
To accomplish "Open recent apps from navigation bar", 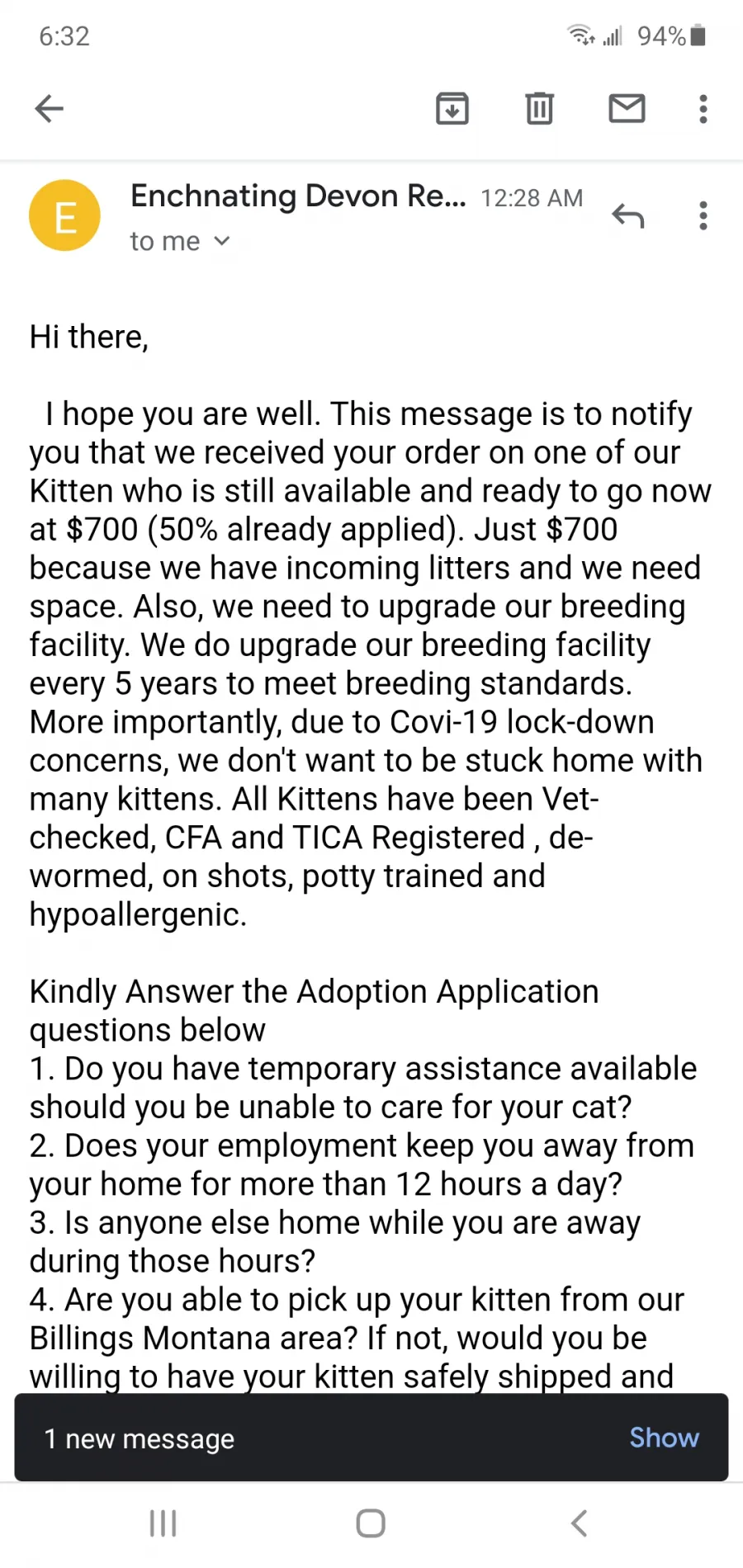I will 163,1523.
